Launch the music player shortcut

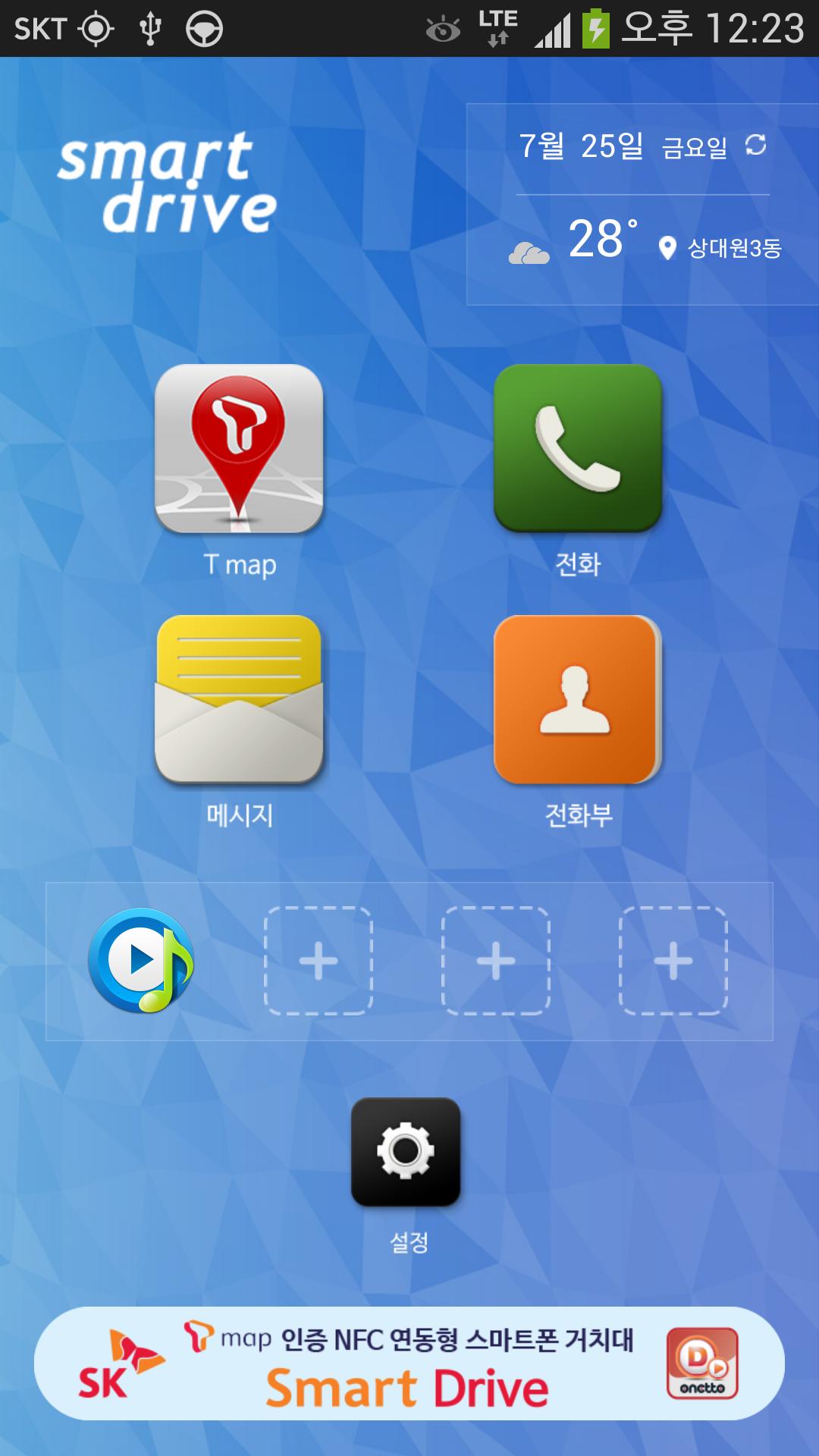pos(141,960)
